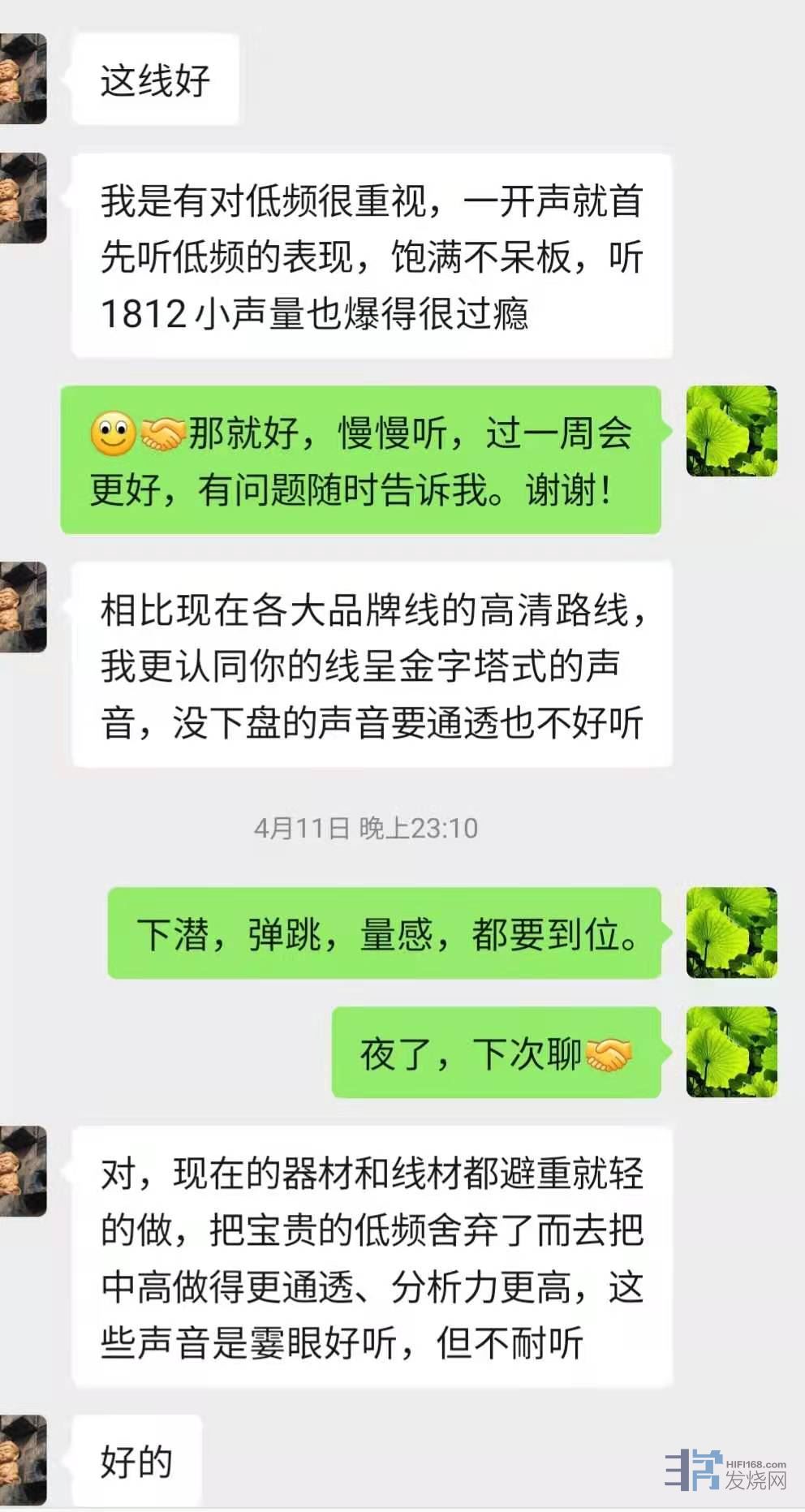
Task: Open sender's avatar beside "好的" message
Action: [23, 1461]
